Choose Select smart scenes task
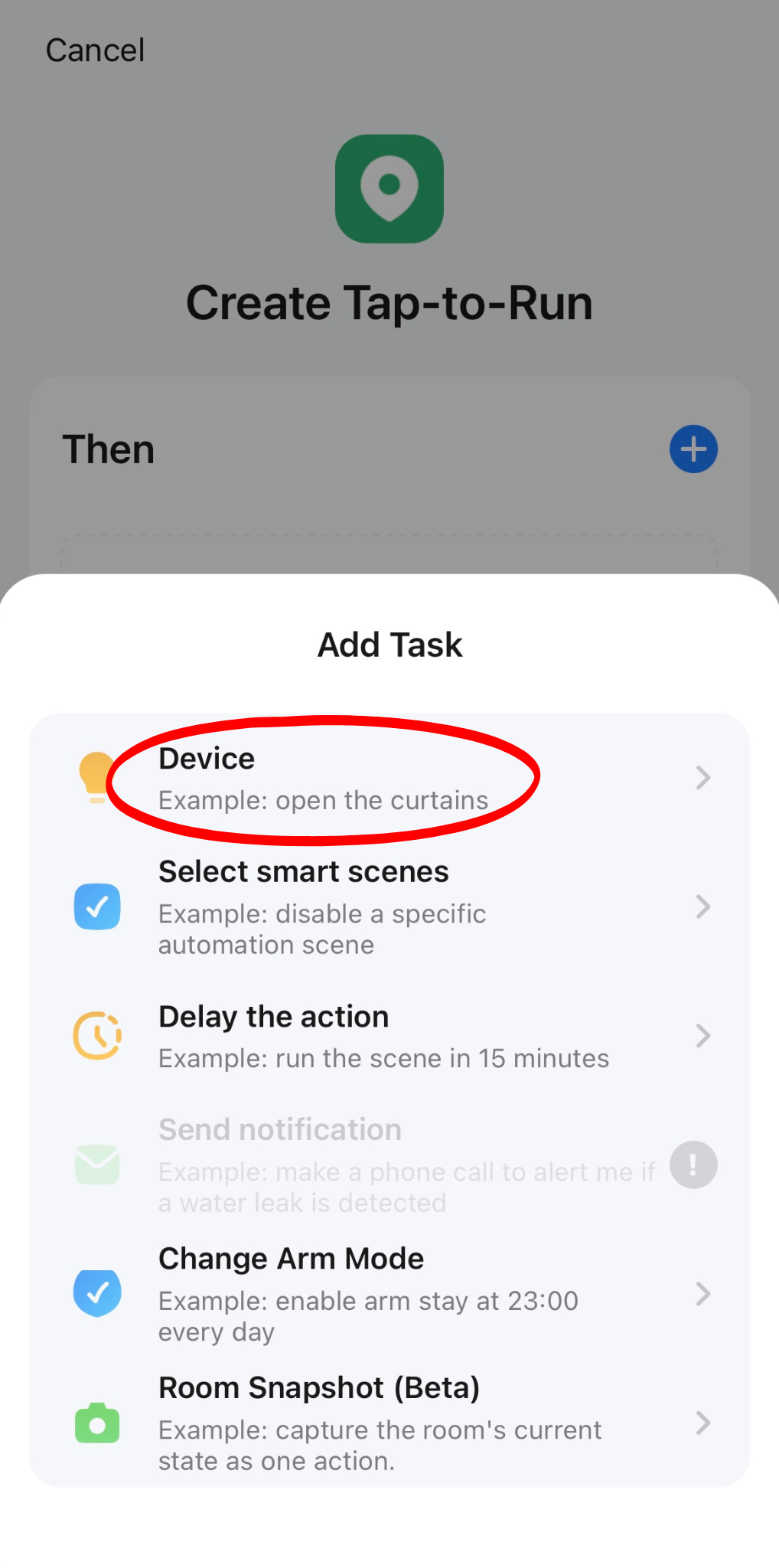 (389, 907)
